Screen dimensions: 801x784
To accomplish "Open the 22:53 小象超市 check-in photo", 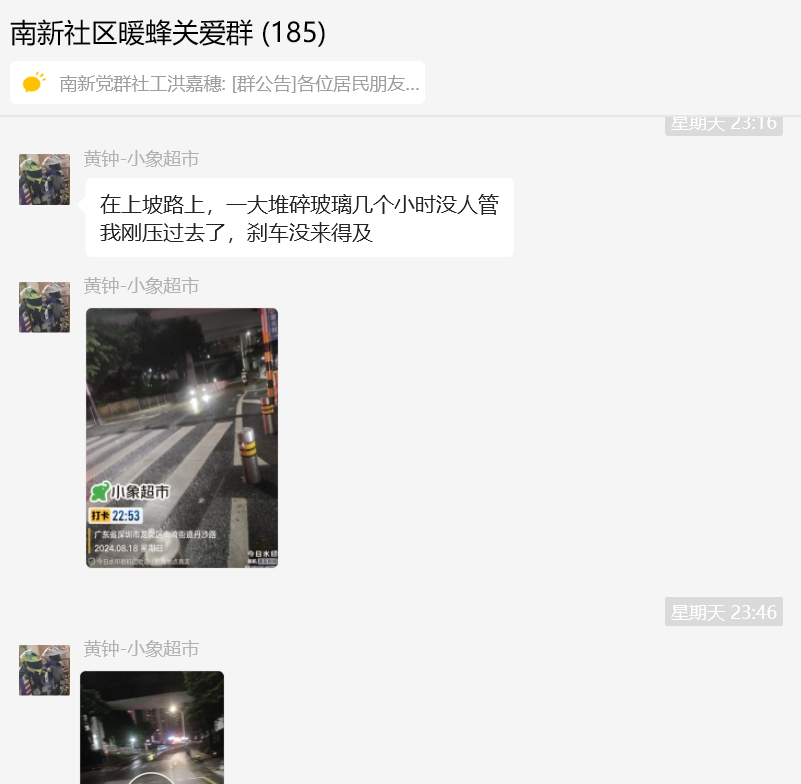I will [182, 437].
